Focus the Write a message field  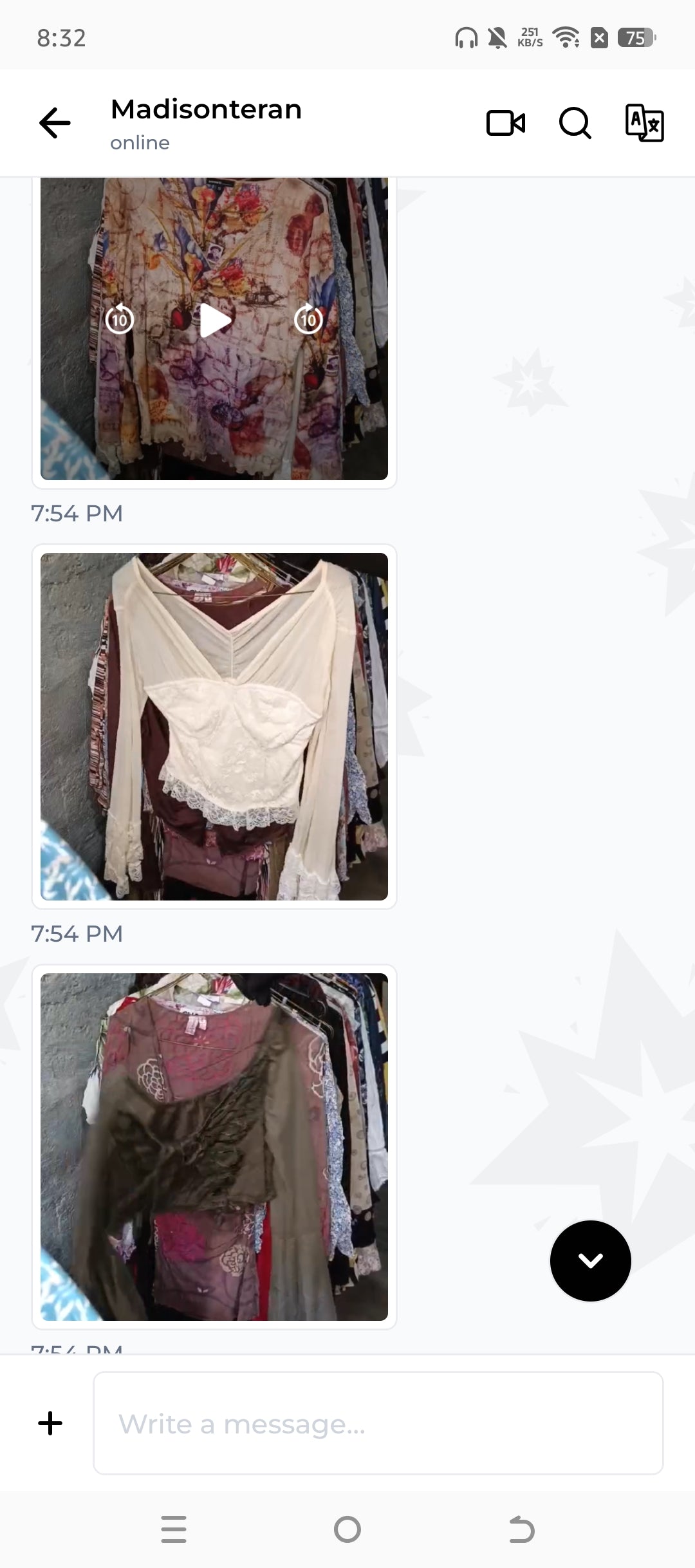[x=378, y=1423]
